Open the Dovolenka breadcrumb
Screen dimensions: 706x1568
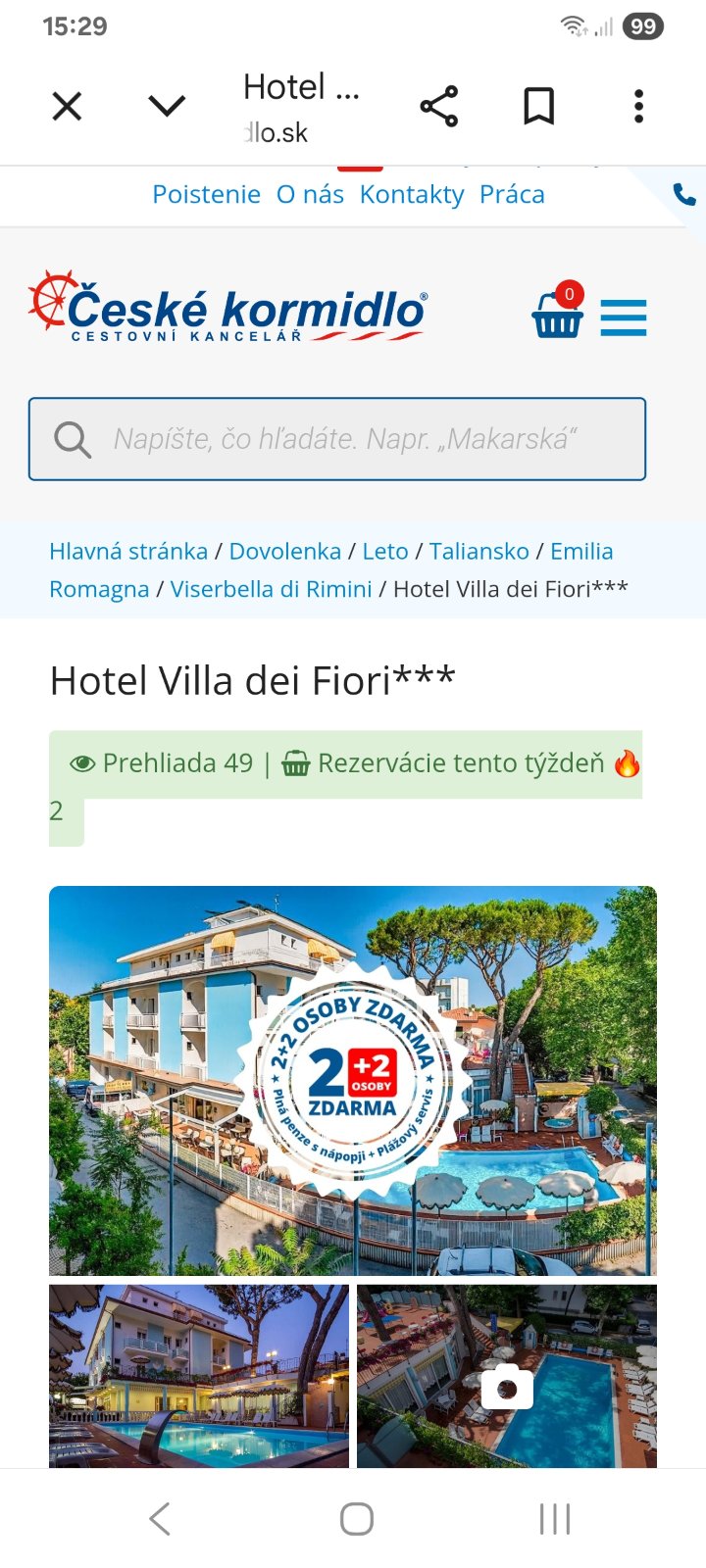pyautogui.click(x=284, y=551)
